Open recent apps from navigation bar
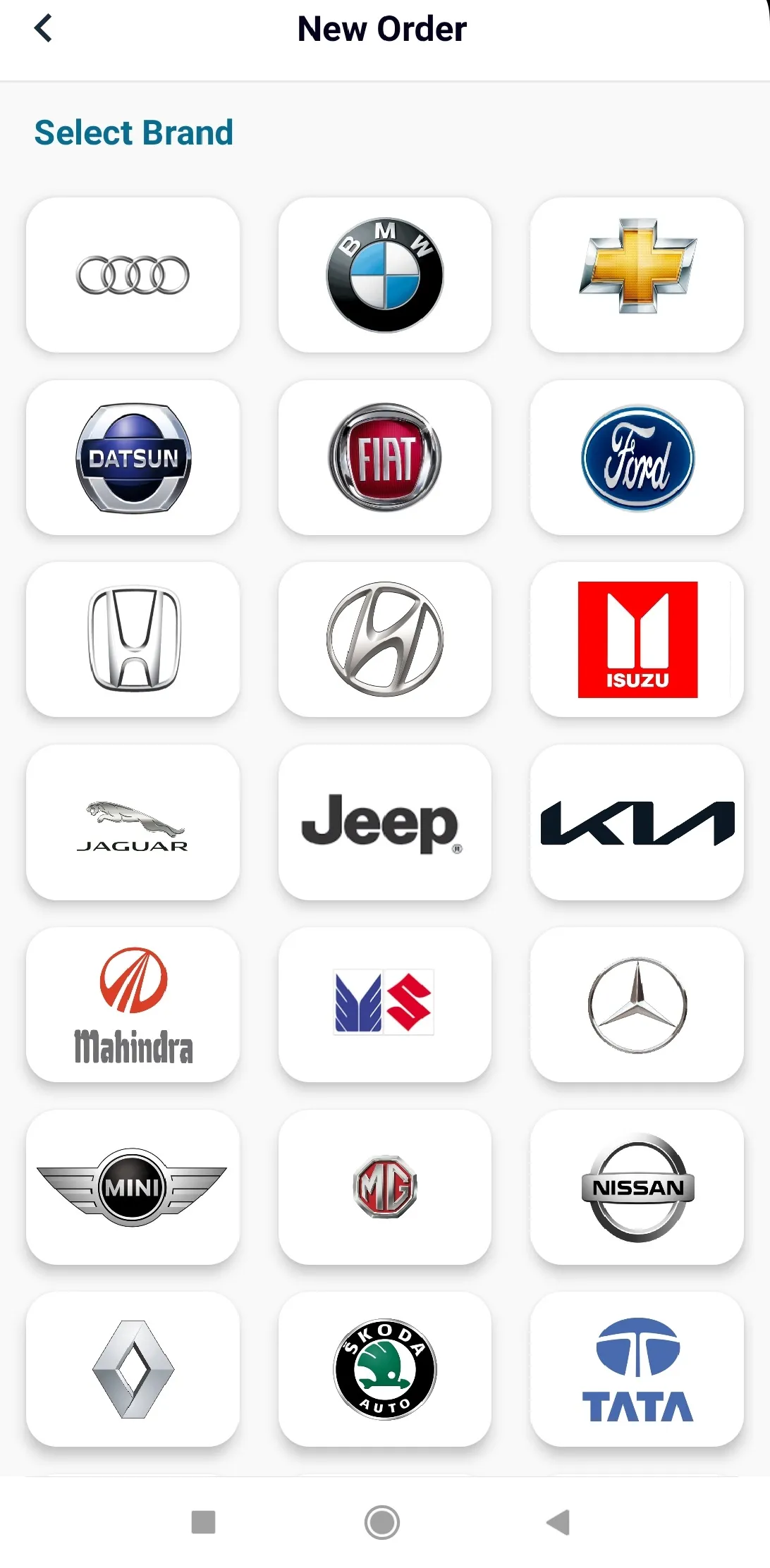The height and width of the screenshot is (1568, 770). click(x=204, y=1523)
